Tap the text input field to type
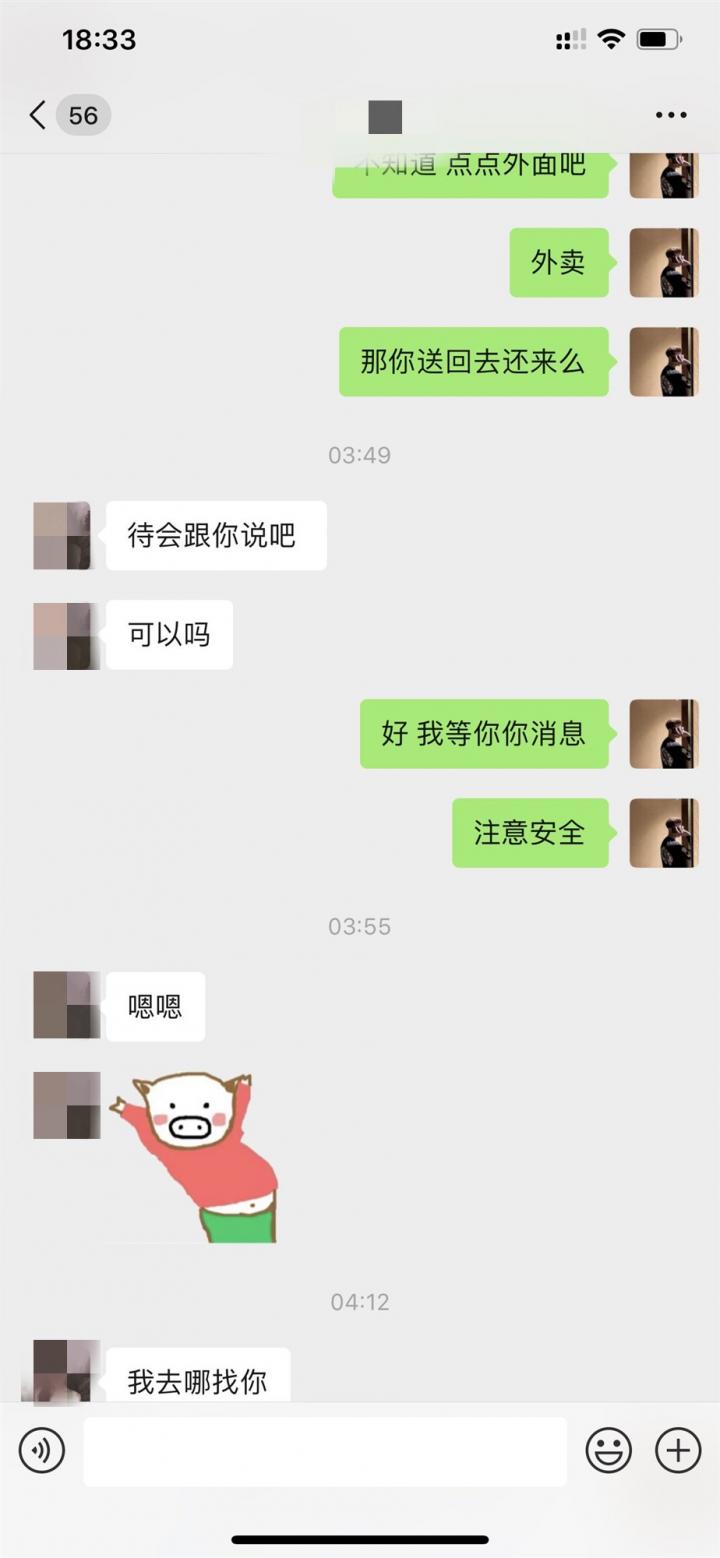720x1558 pixels. pyautogui.click(x=325, y=1451)
